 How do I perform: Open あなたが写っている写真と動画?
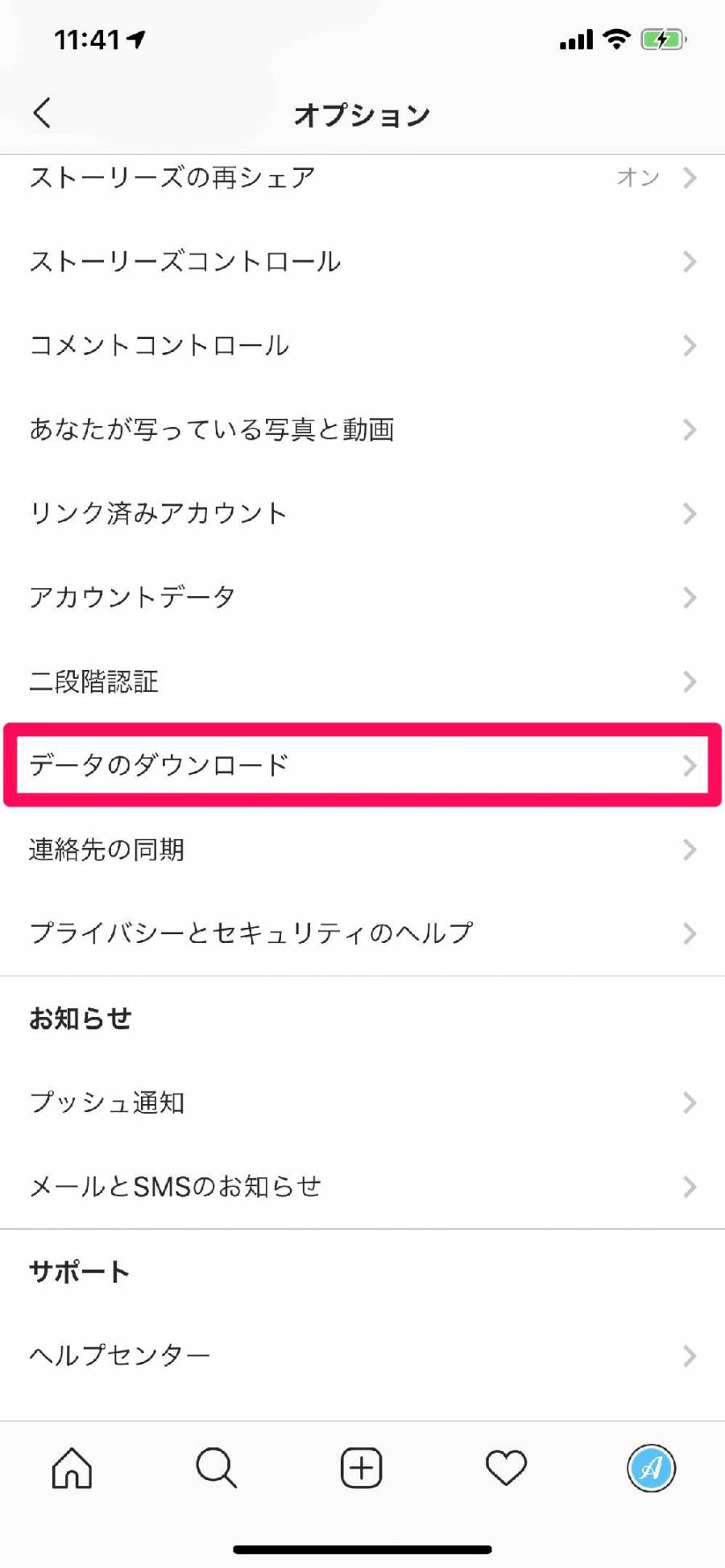coord(362,429)
